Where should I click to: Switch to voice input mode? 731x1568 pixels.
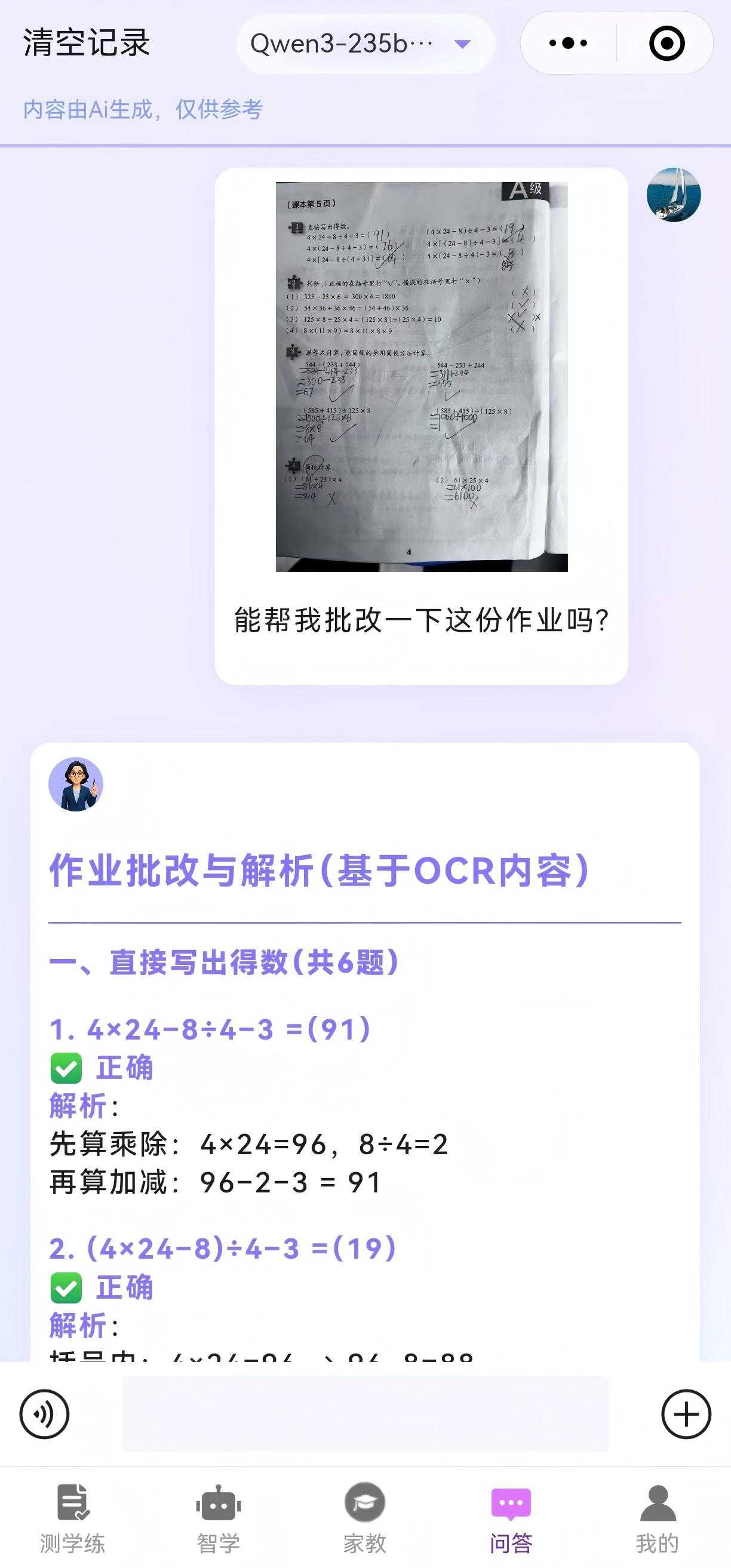click(x=44, y=1413)
